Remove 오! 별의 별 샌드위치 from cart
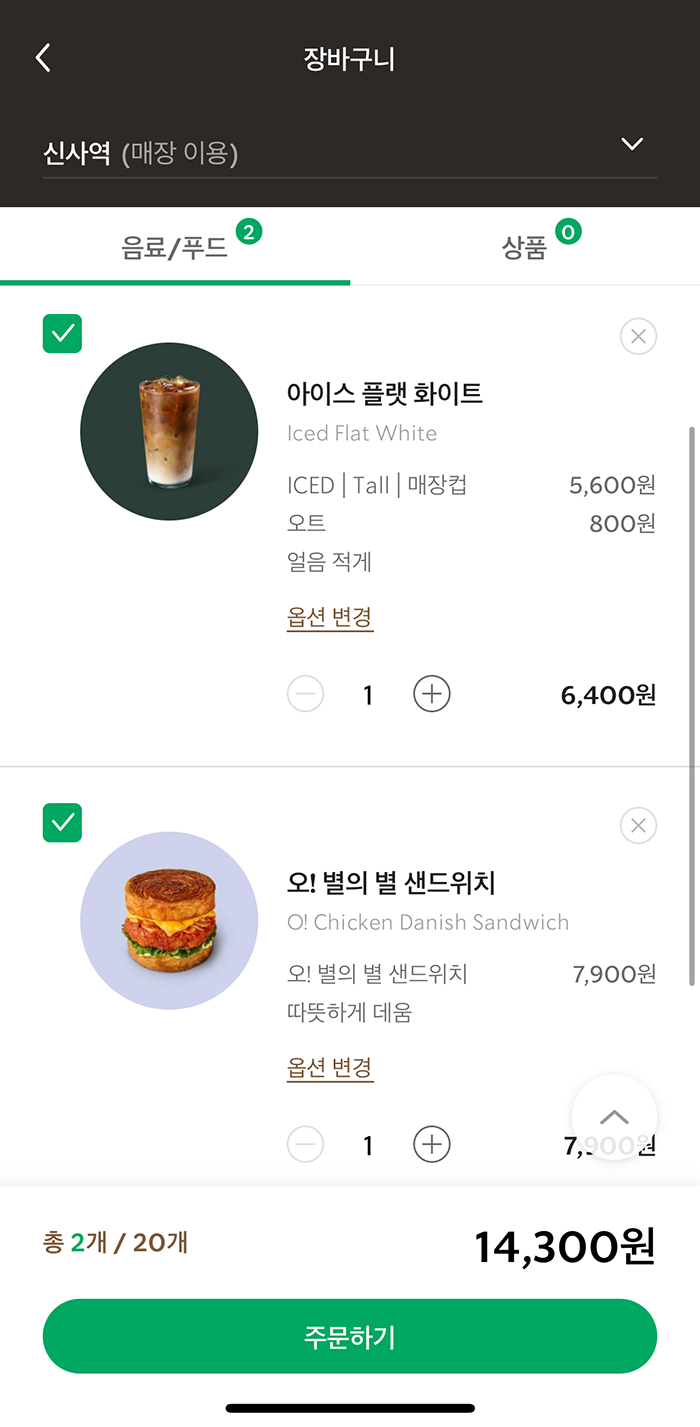Viewport: 700px width, 1427px height. [638, 826]
